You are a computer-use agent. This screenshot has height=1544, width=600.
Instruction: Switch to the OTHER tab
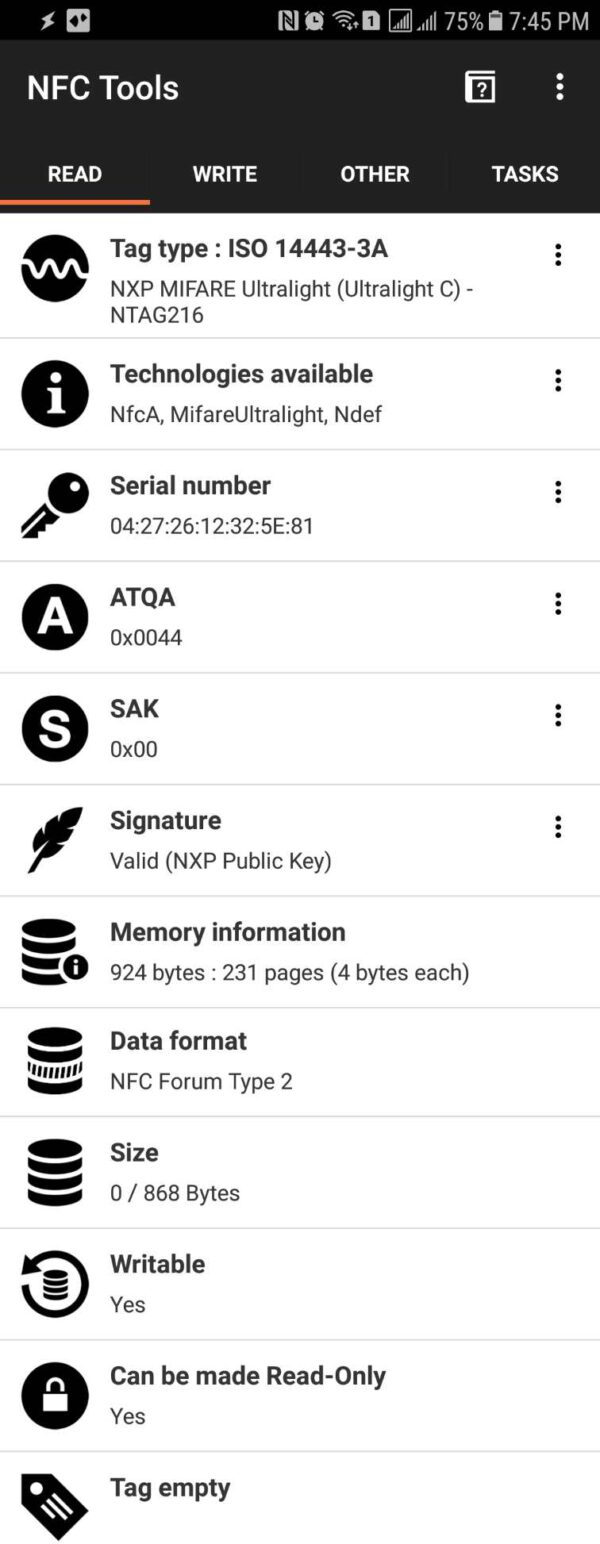click(375, 174)
